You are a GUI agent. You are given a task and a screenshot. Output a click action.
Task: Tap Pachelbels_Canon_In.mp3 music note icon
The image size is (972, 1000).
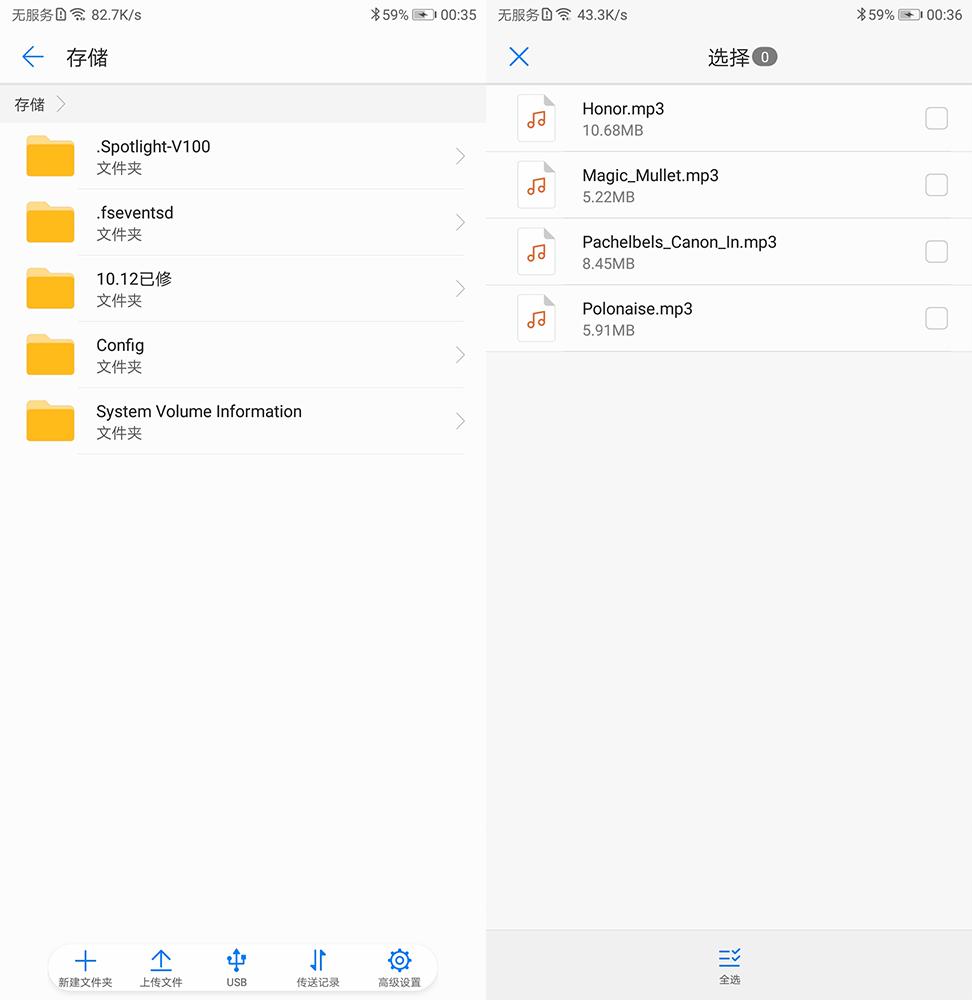(536, 251)
